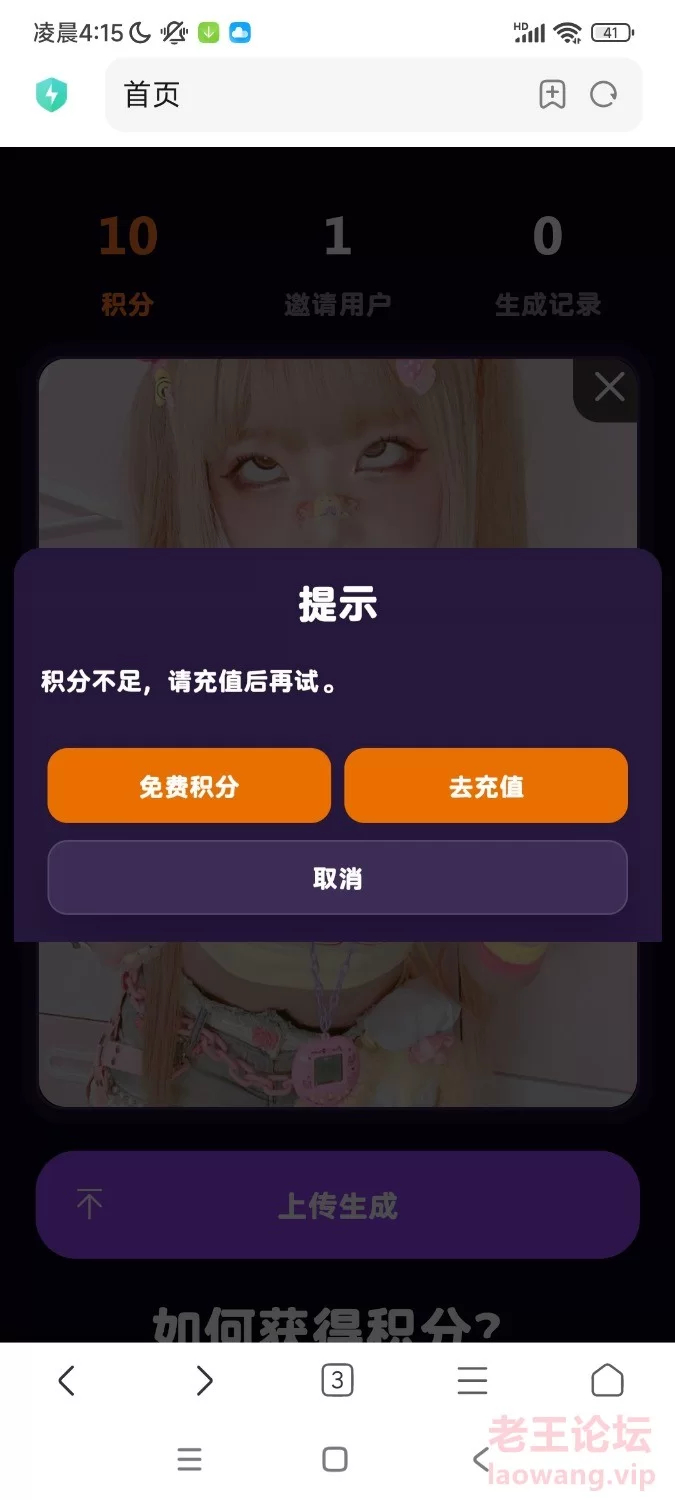Open system recent apps
Image resolution: width=675 pixels, height=1500 pixels.
(x=189, y=1459)
